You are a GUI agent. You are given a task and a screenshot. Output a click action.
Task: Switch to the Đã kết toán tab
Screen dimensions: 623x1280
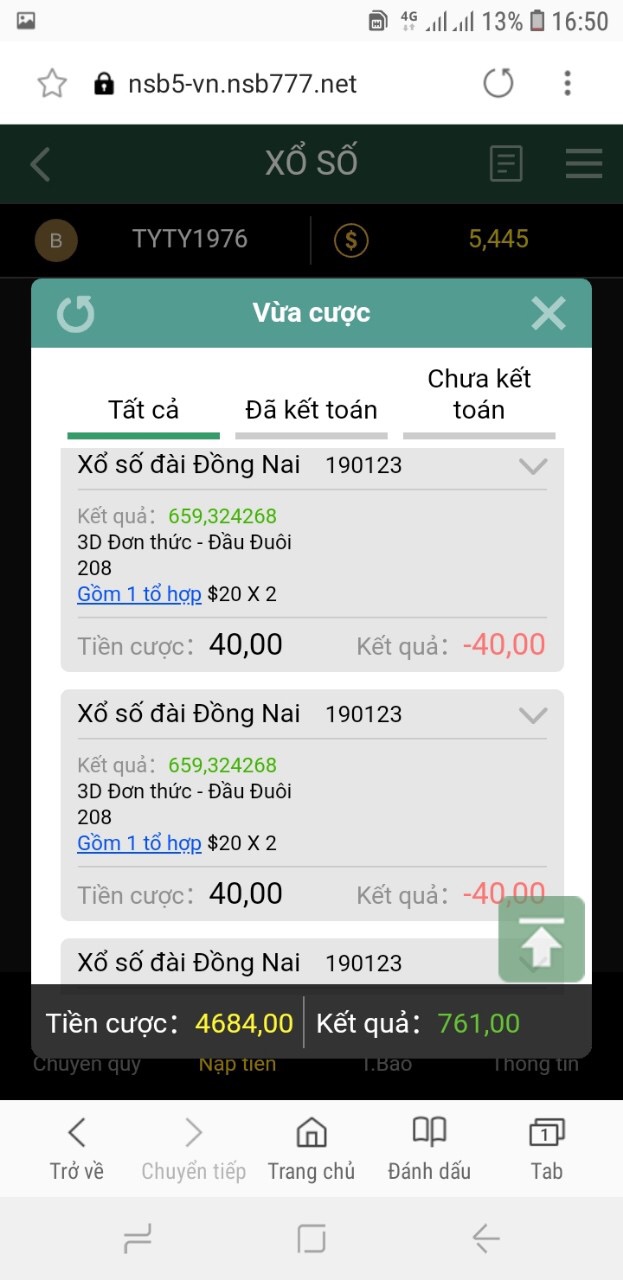pyautogui.click(x=311, y=409)
